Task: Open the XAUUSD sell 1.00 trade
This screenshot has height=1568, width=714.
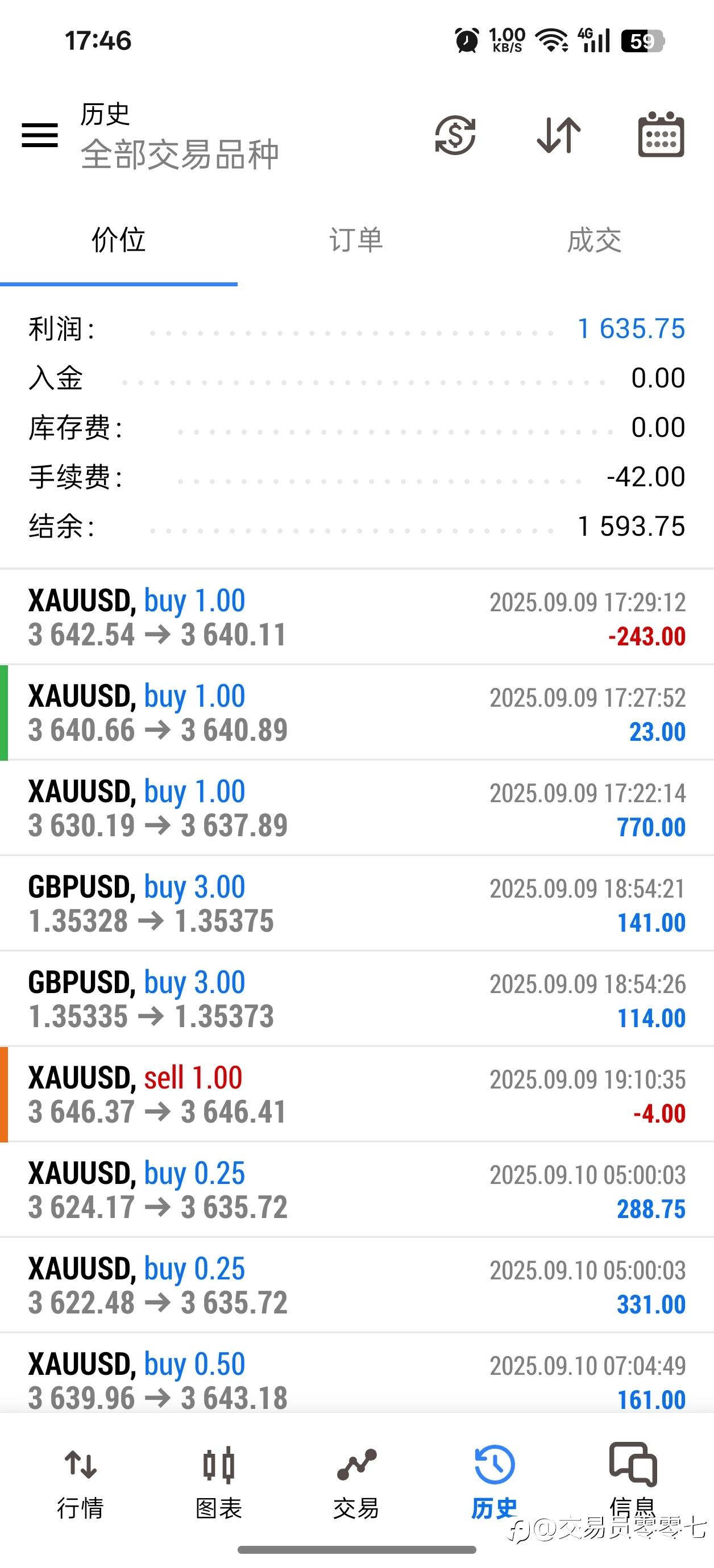Action: pyautogui.click(x=357, y=1094)
